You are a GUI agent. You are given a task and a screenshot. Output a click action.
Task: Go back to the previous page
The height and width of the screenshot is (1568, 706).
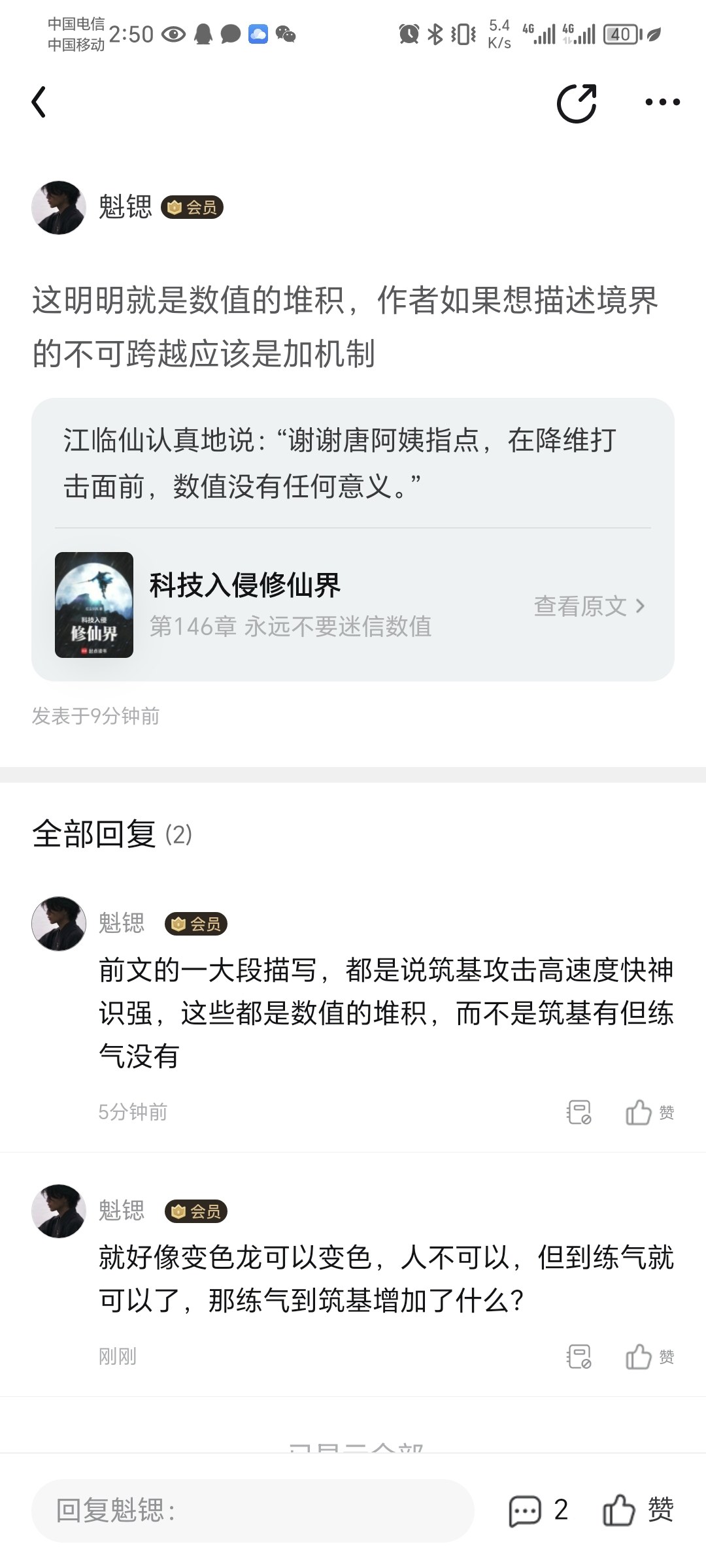point(39,103)
